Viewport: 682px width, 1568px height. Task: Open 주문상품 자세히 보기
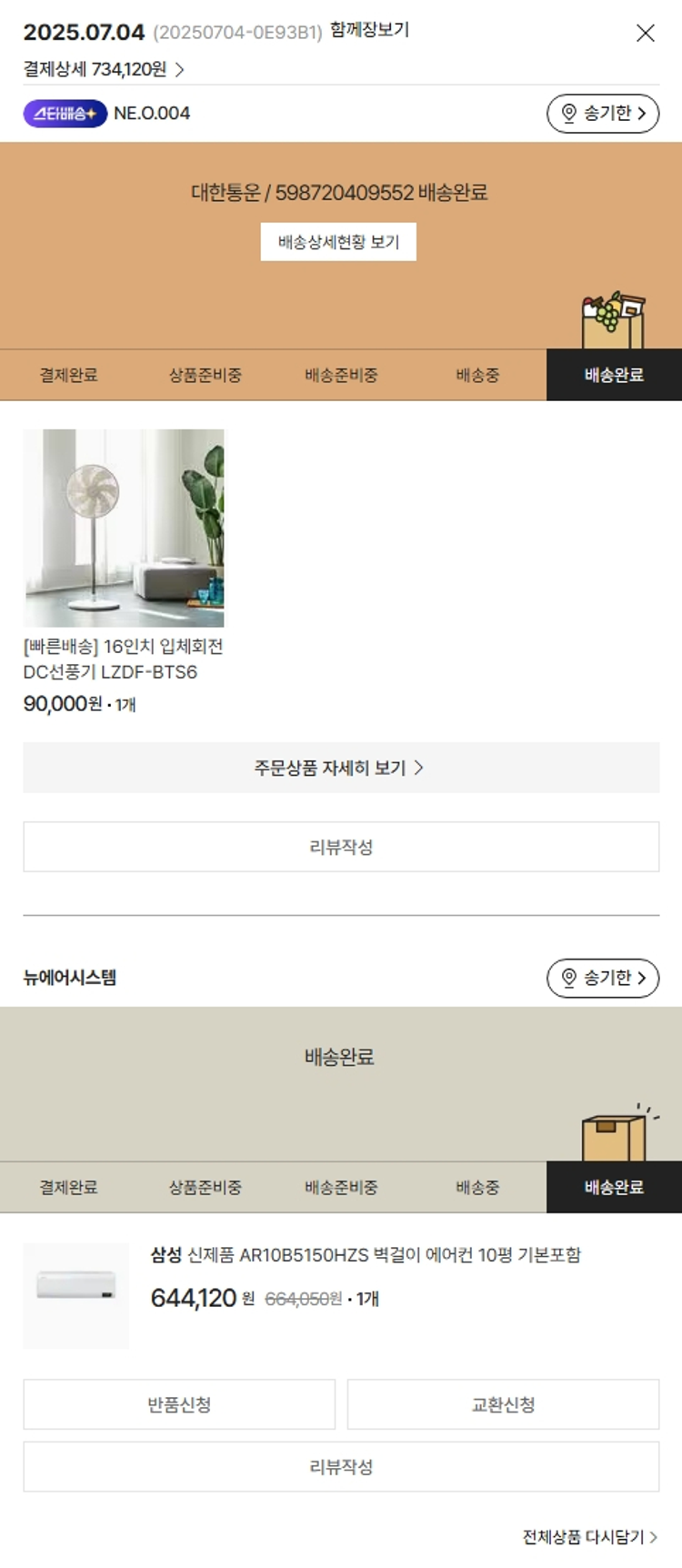point(340,768)
